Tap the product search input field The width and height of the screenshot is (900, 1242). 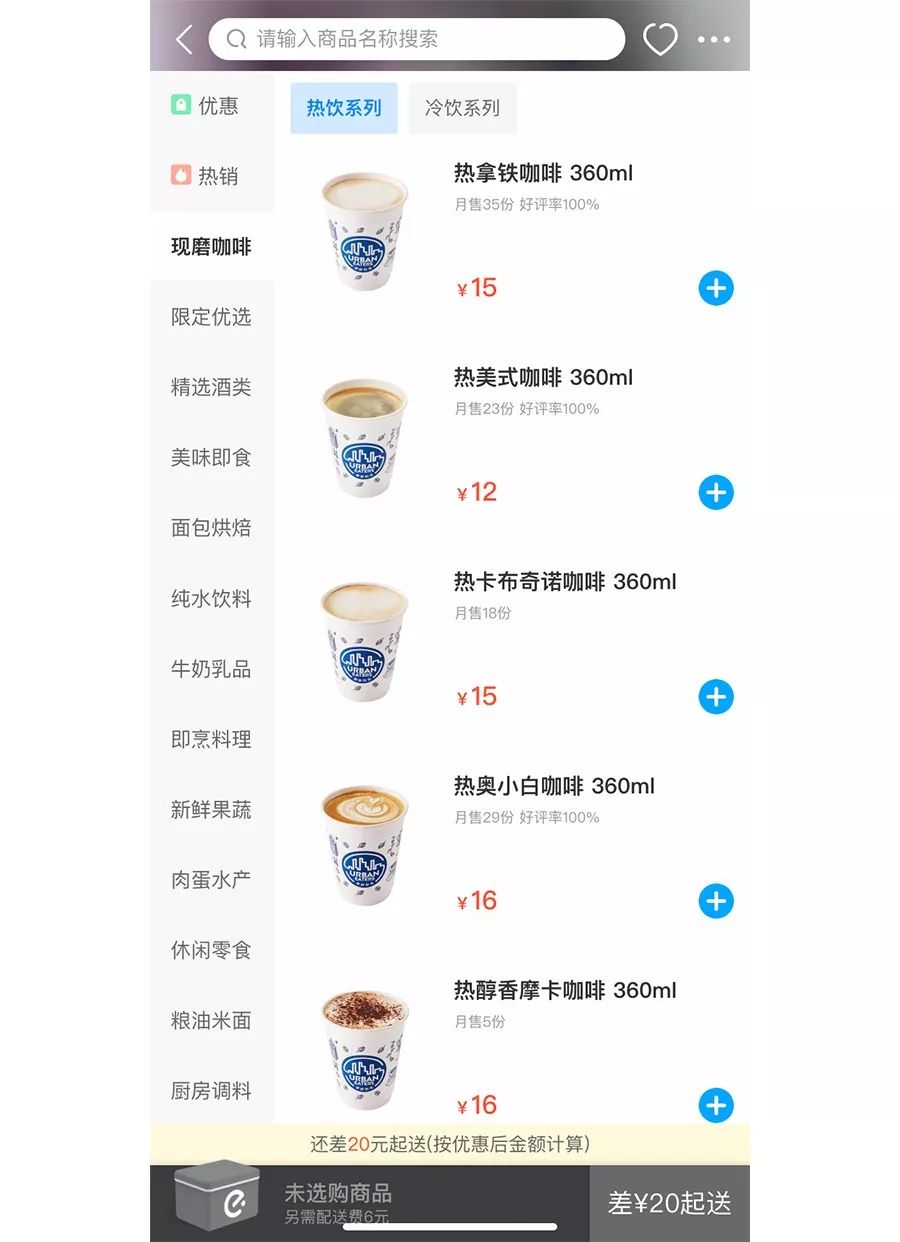pos(420,38)
